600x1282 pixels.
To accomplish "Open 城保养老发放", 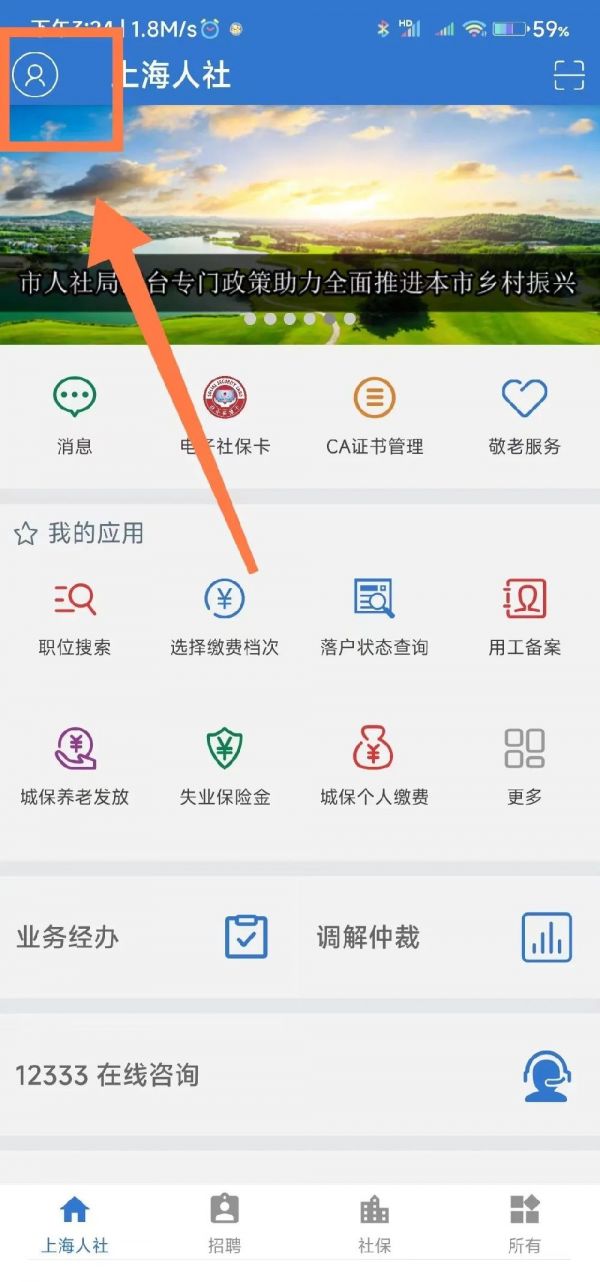I will coord(75,766).
